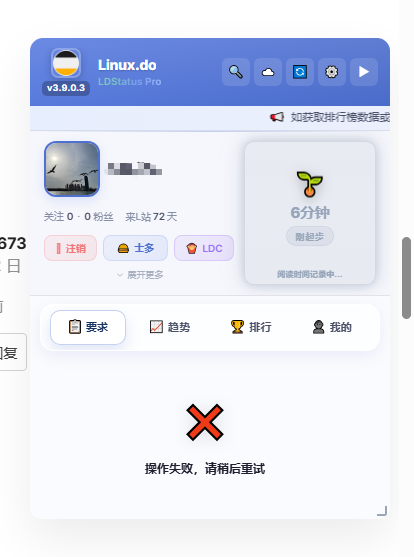Open the LDC chip
This screenshot has width=414, height=557.
[204, 248]
